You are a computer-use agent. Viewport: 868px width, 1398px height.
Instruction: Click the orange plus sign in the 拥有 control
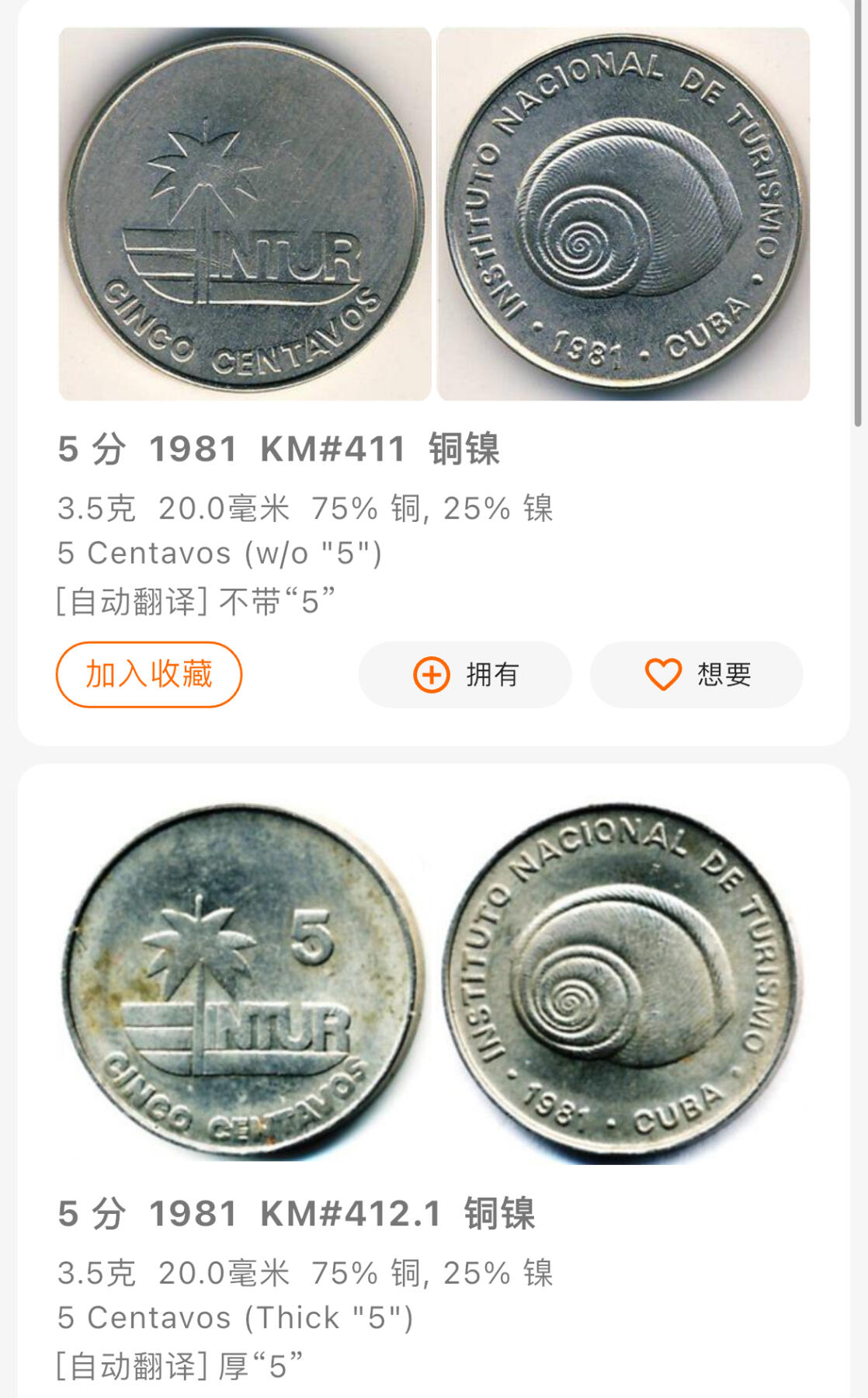click(432, 676)
